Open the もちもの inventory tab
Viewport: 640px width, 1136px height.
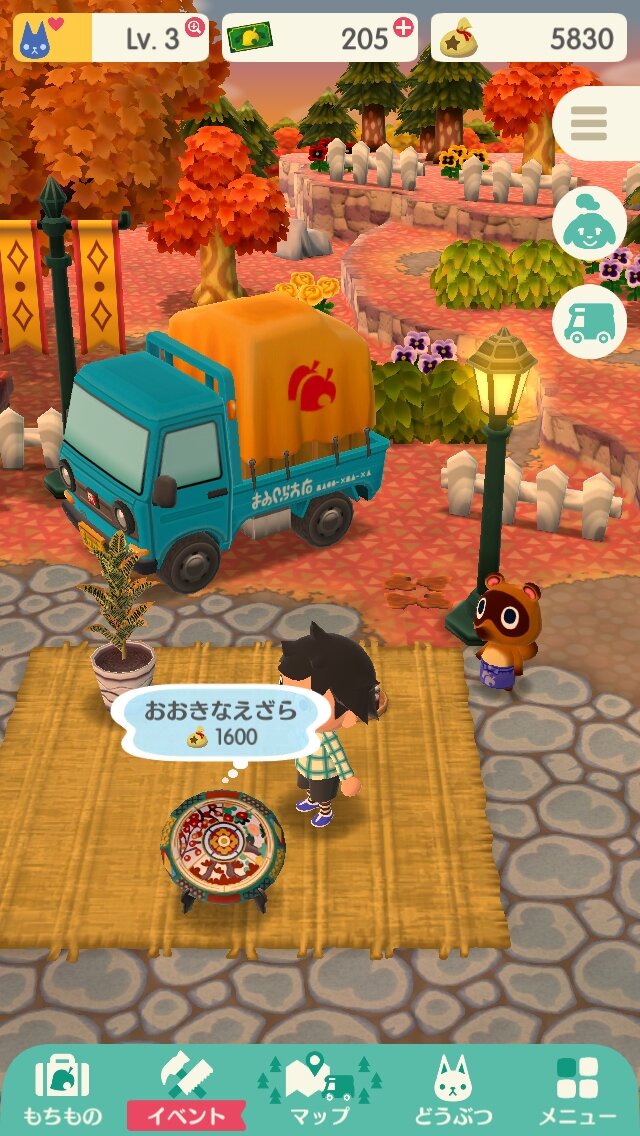tap(63, 1090)
